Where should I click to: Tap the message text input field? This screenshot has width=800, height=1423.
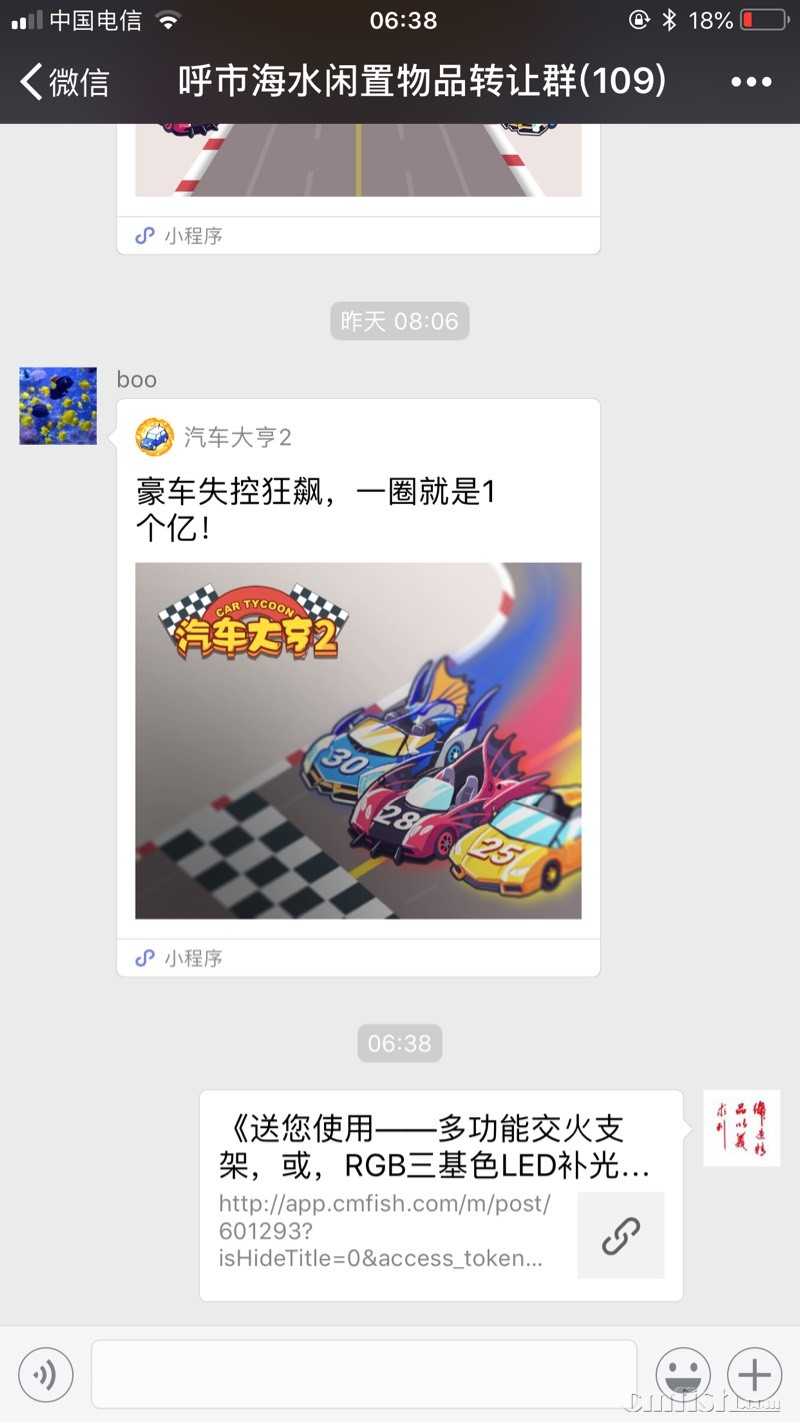[365, 1374]
